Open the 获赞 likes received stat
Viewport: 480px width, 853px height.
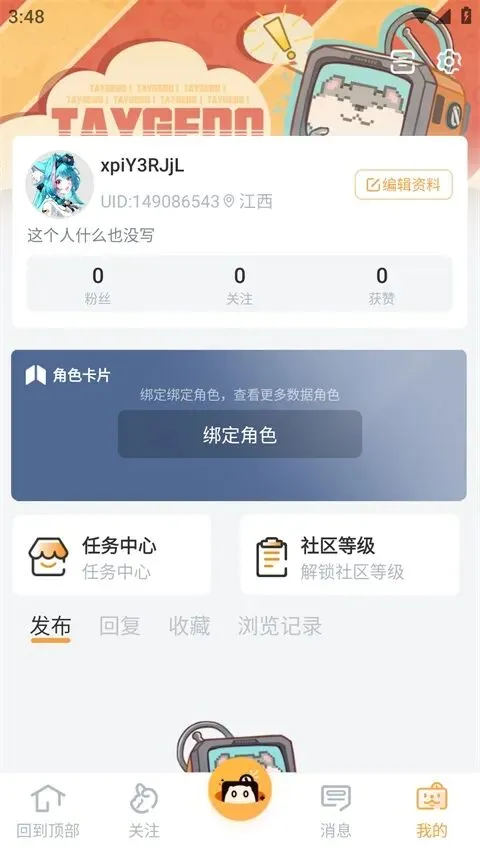coord(381,285)
